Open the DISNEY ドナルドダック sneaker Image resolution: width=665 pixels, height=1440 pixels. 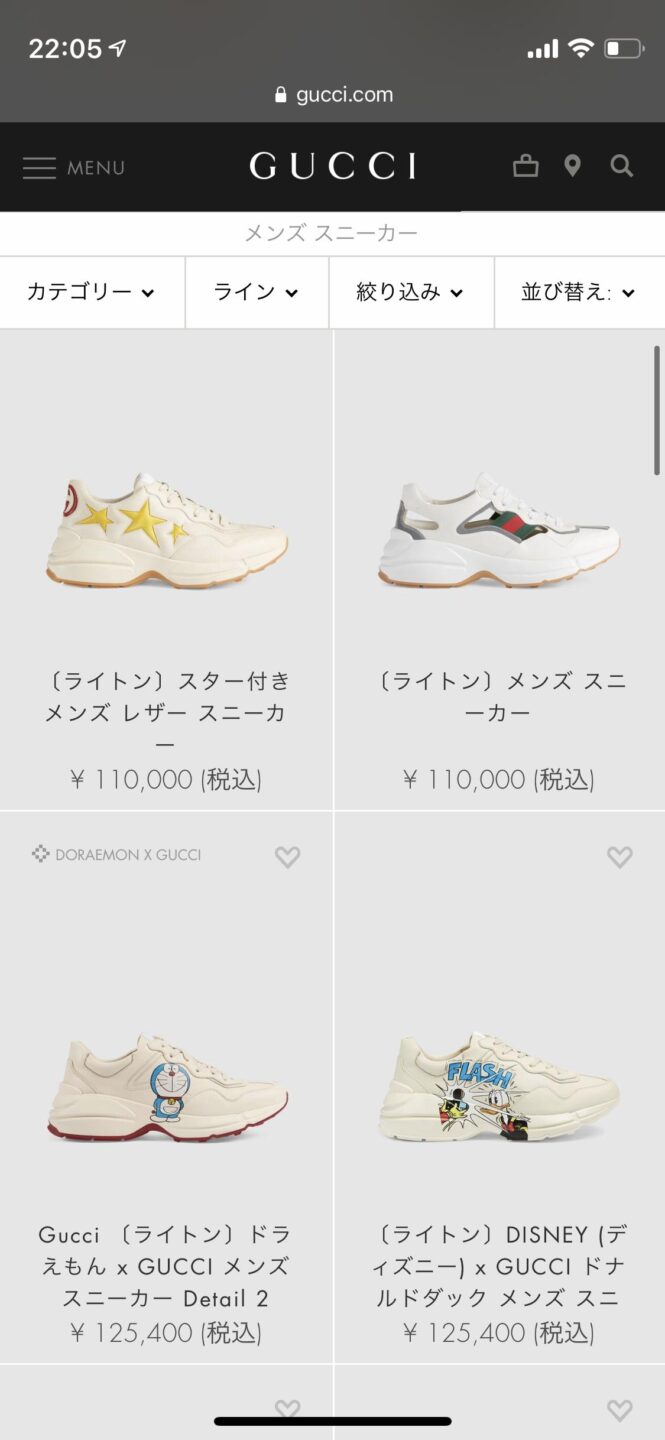[498, 1090]
